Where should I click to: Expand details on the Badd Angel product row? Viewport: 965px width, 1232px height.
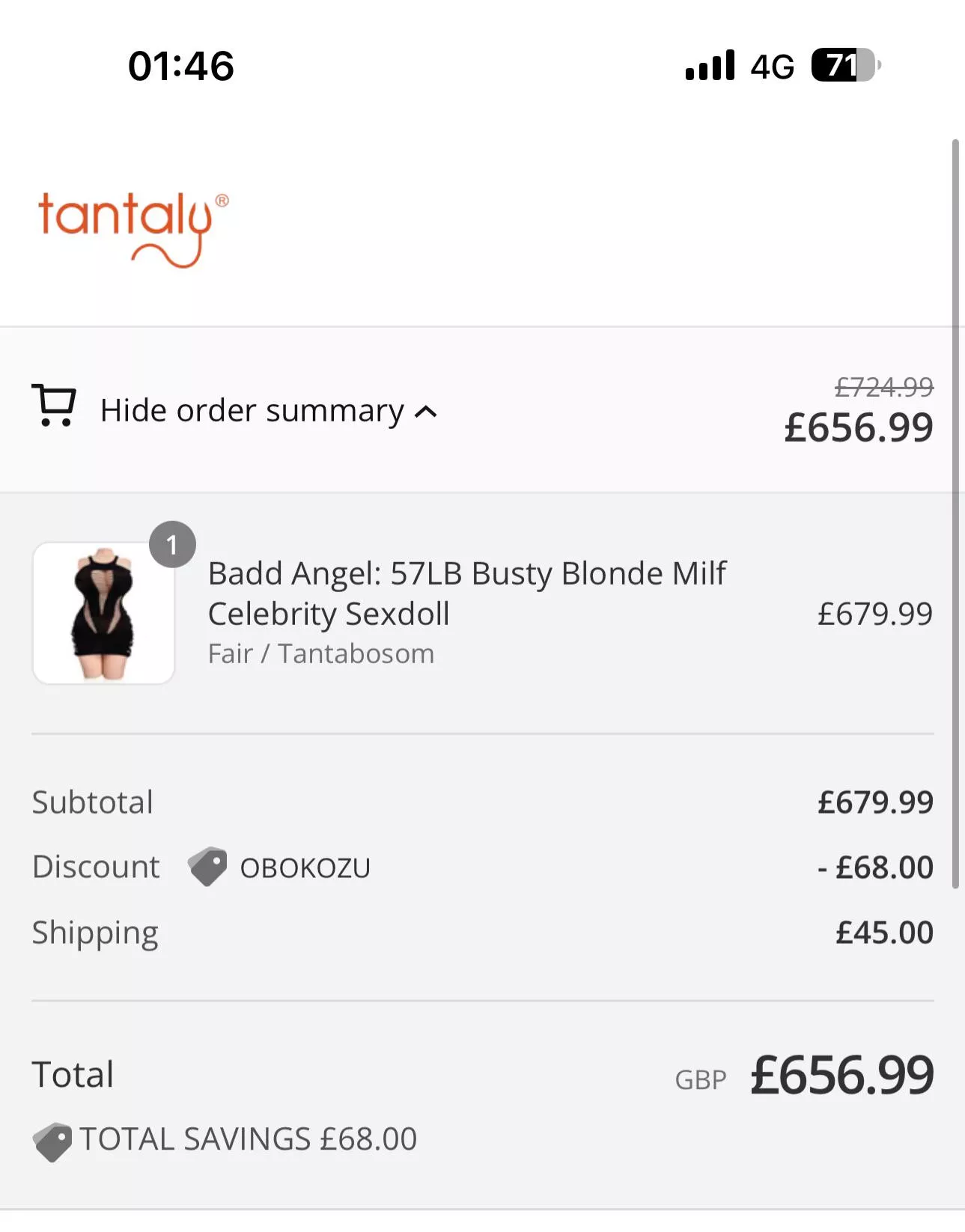464,593
